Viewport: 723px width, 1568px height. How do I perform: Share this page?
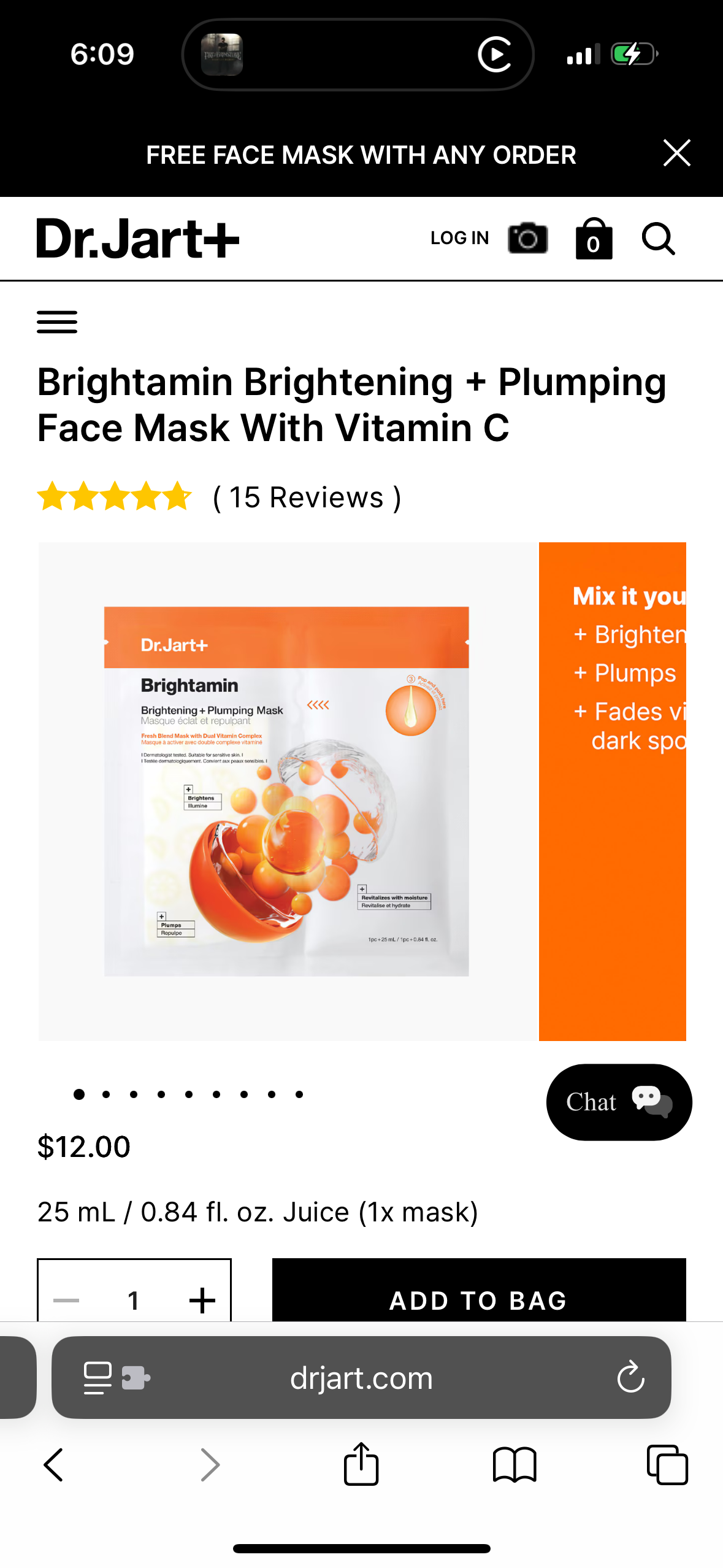coord(361,1464)
